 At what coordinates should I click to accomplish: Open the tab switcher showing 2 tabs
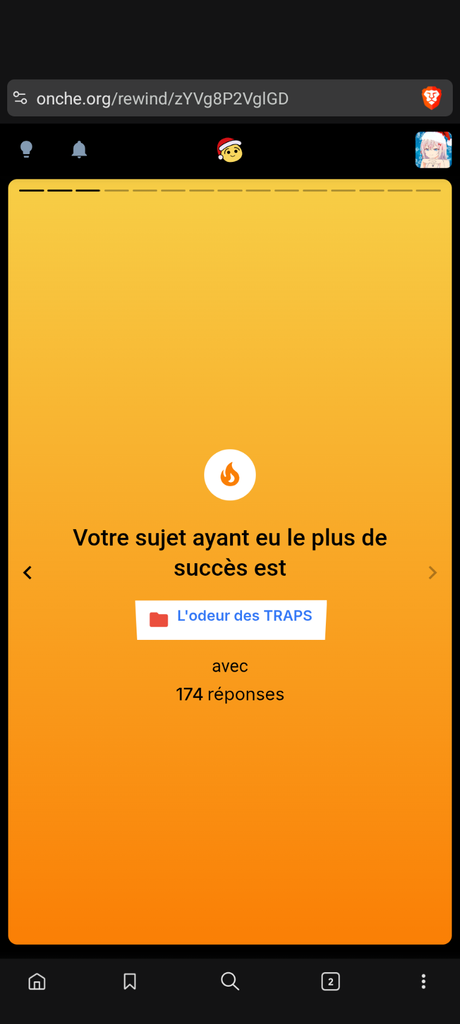click(331, 981)
